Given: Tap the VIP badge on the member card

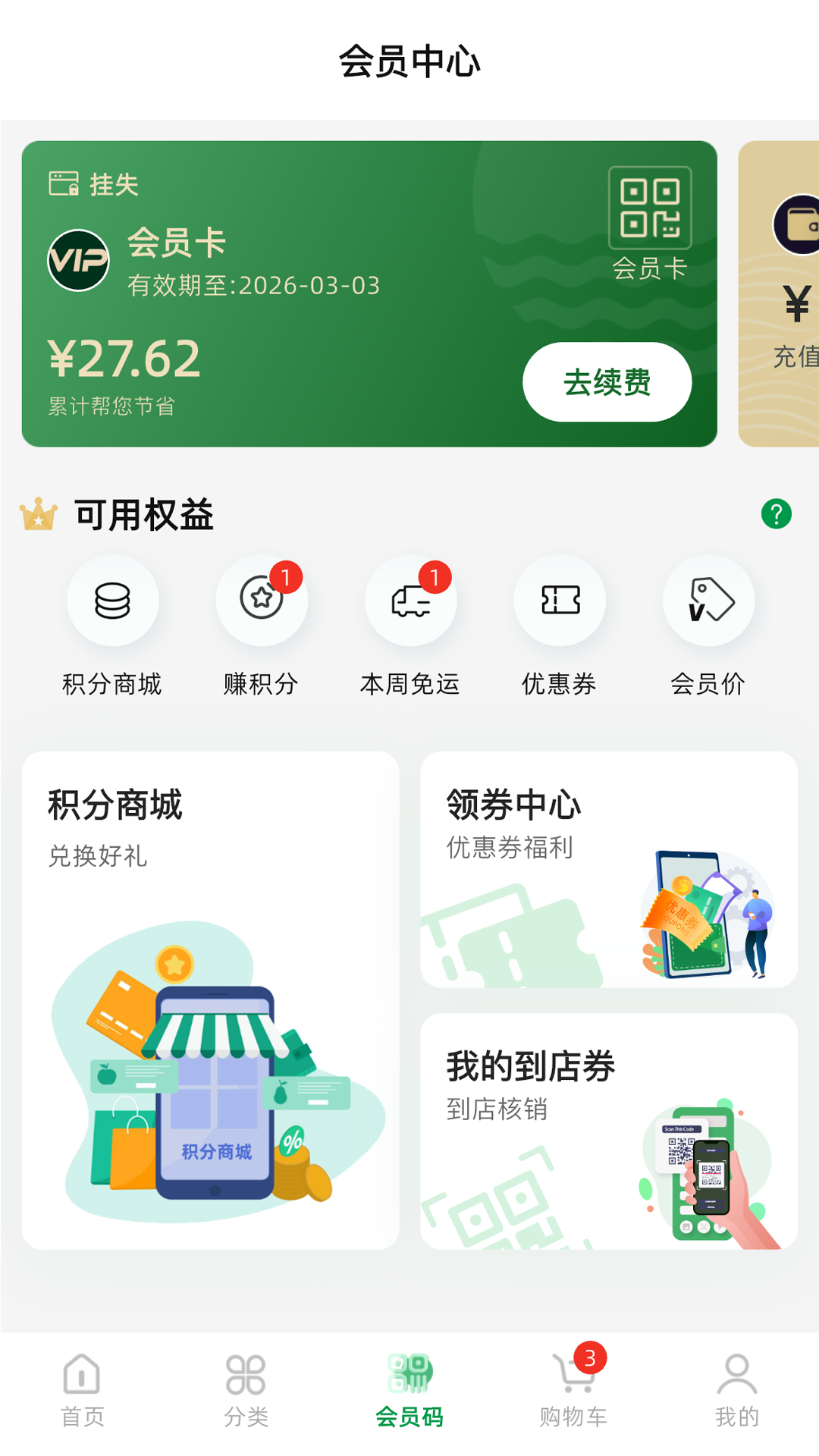Looking at the screenshot, I should click(80, 260).
